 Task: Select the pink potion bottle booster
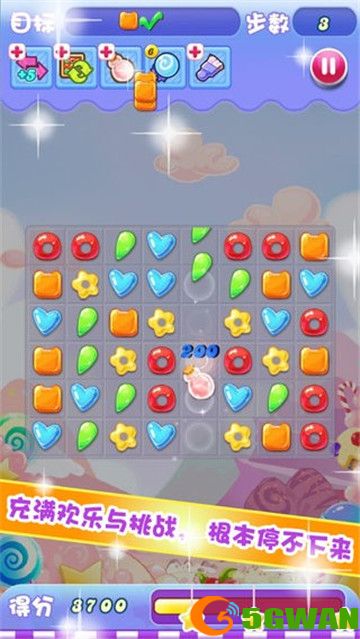click(121, 67)
